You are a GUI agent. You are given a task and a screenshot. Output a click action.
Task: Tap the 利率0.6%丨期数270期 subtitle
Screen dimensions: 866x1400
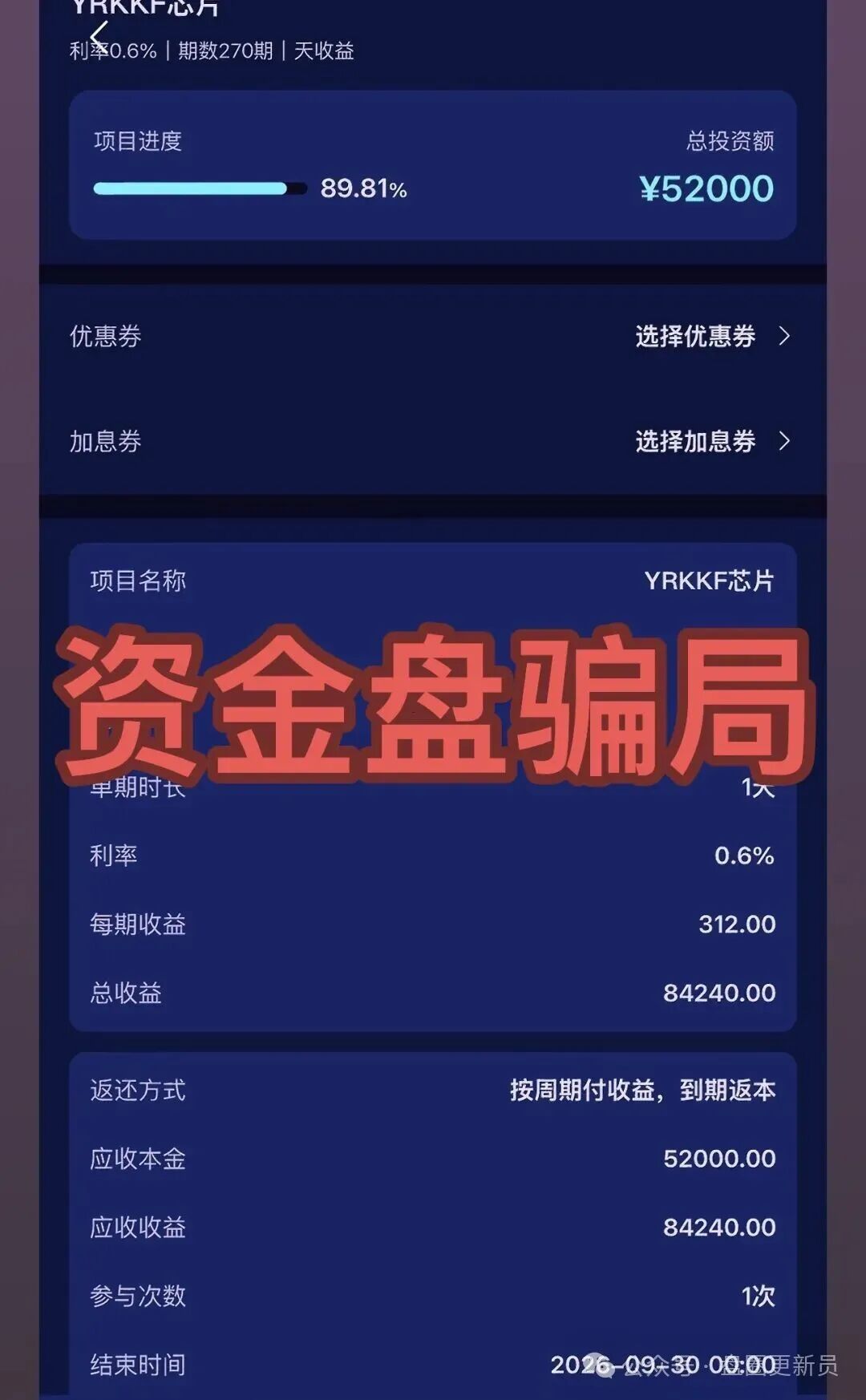point(212,51)
